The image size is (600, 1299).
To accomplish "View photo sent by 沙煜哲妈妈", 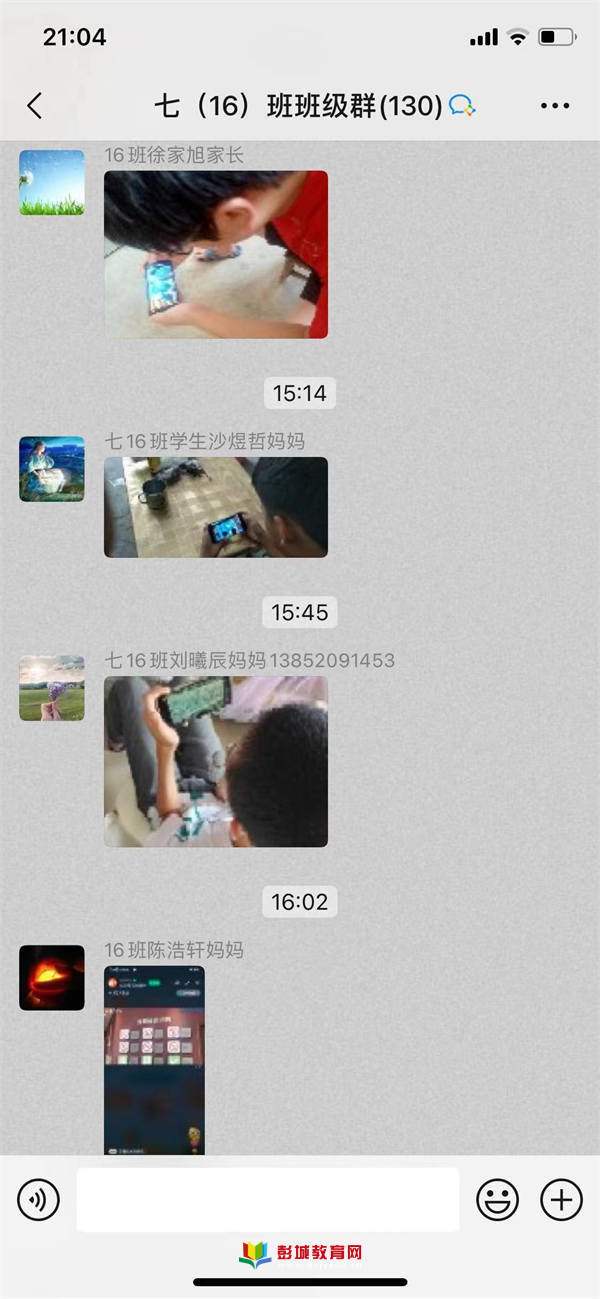I will (x=216, y=507).
